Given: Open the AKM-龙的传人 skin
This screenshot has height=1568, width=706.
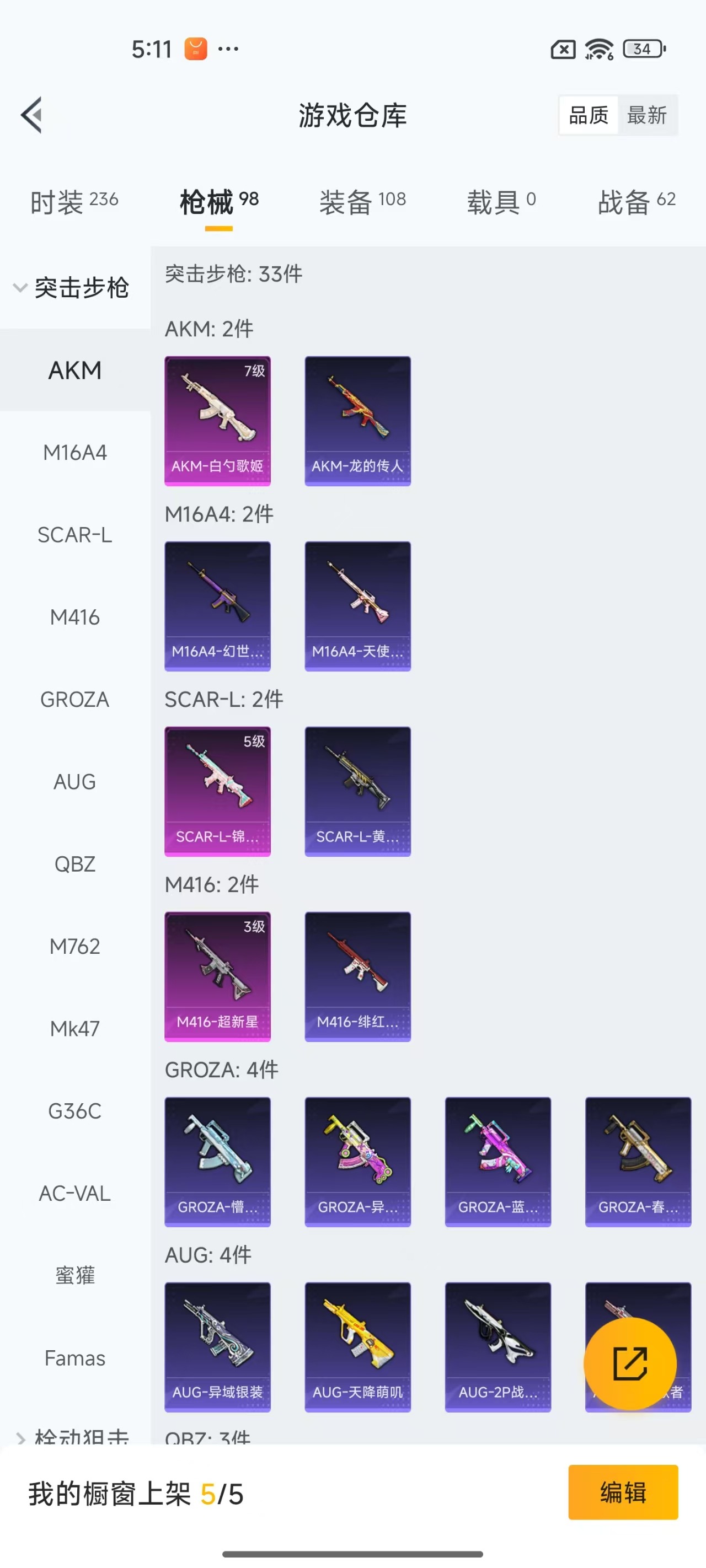Looking at the screenshot, I should [357, 421].
